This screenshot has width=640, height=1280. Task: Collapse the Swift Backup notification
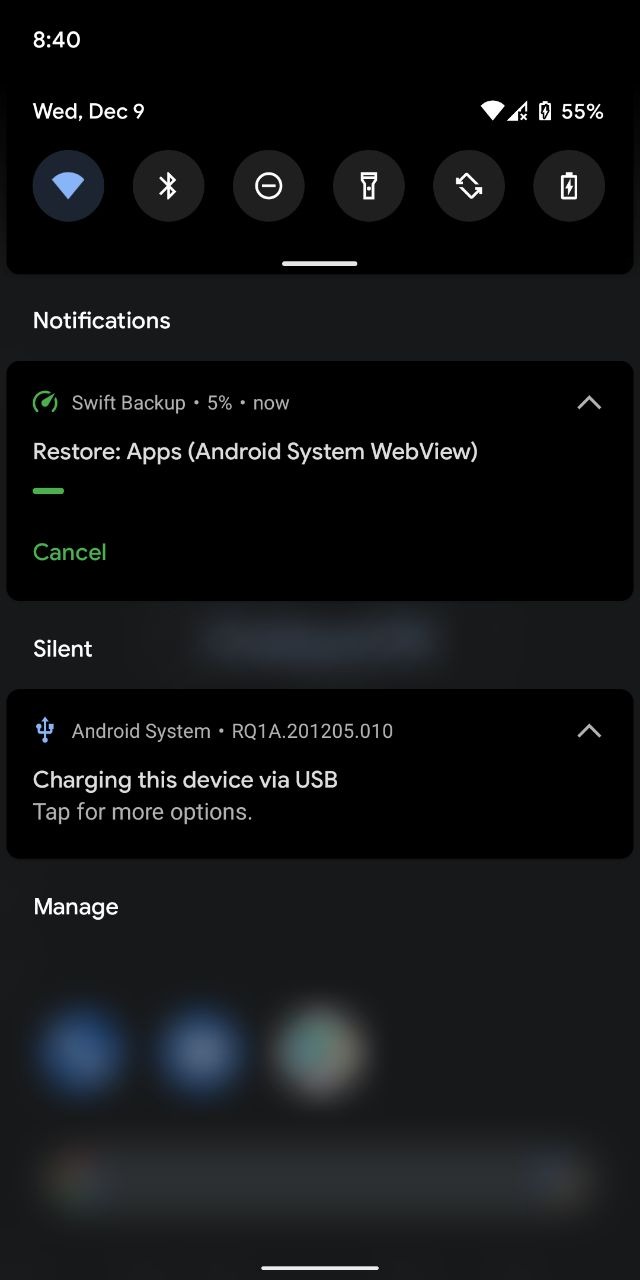pos(589,403)
